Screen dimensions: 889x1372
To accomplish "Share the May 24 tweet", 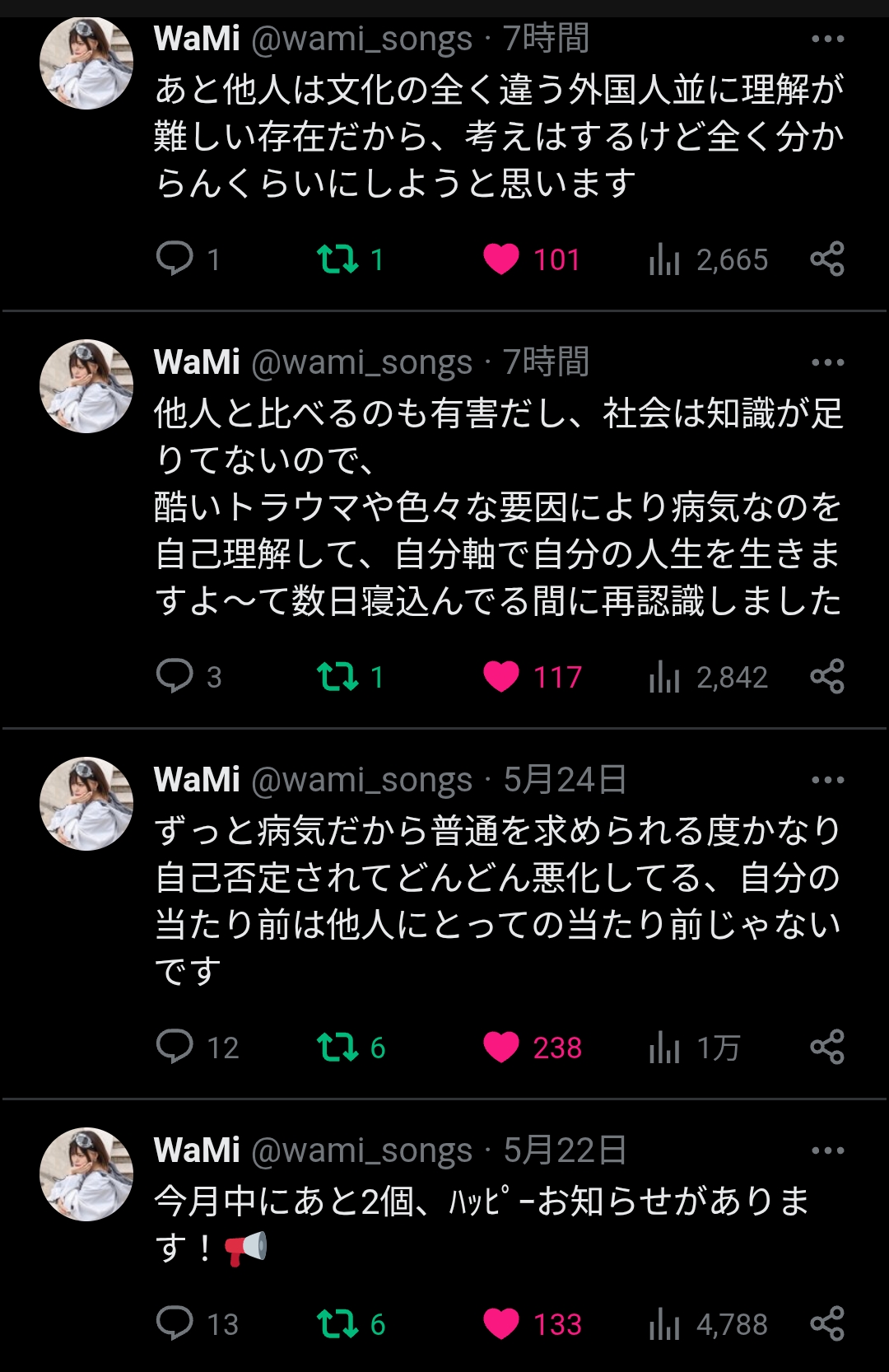I will coord(827,1047).
